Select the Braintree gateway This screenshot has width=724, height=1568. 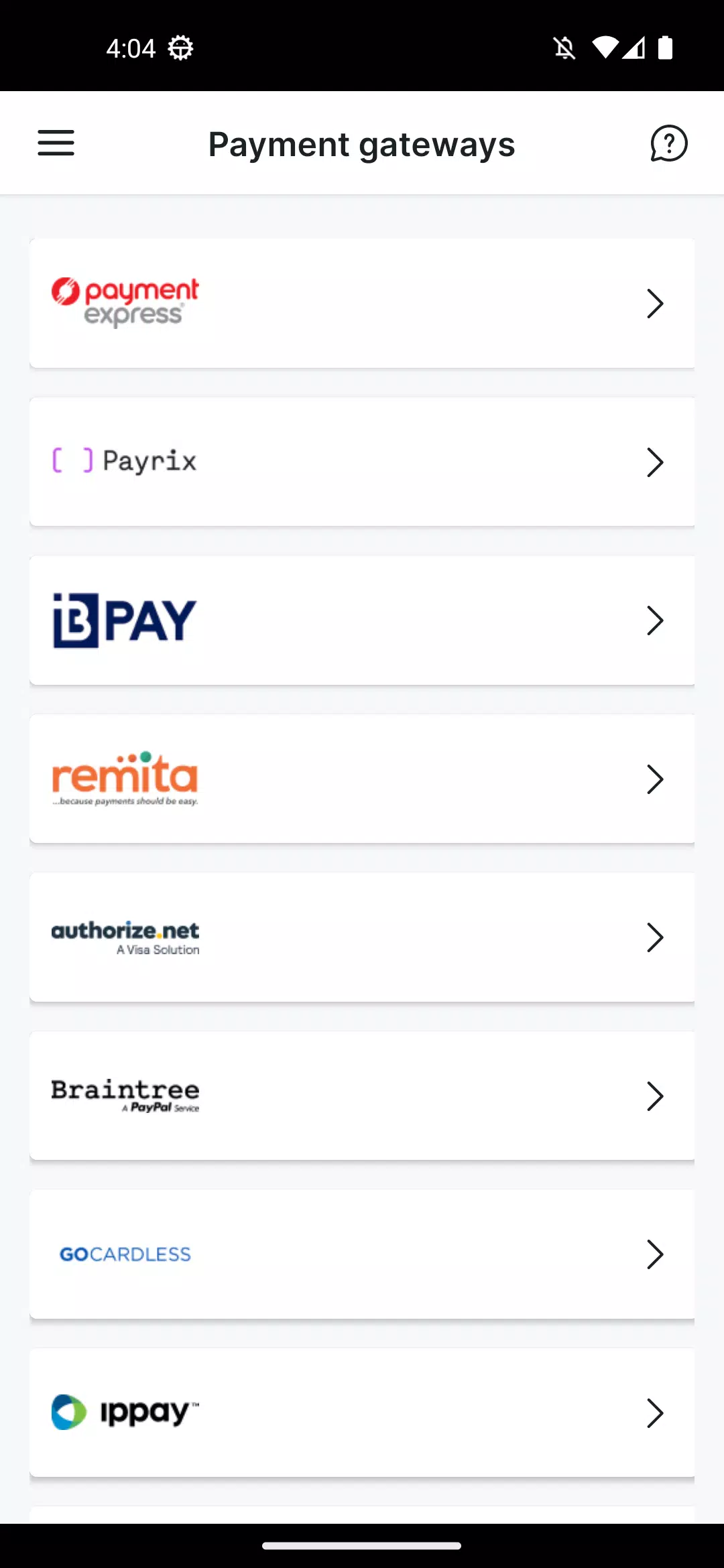(x=362, y=1096)
